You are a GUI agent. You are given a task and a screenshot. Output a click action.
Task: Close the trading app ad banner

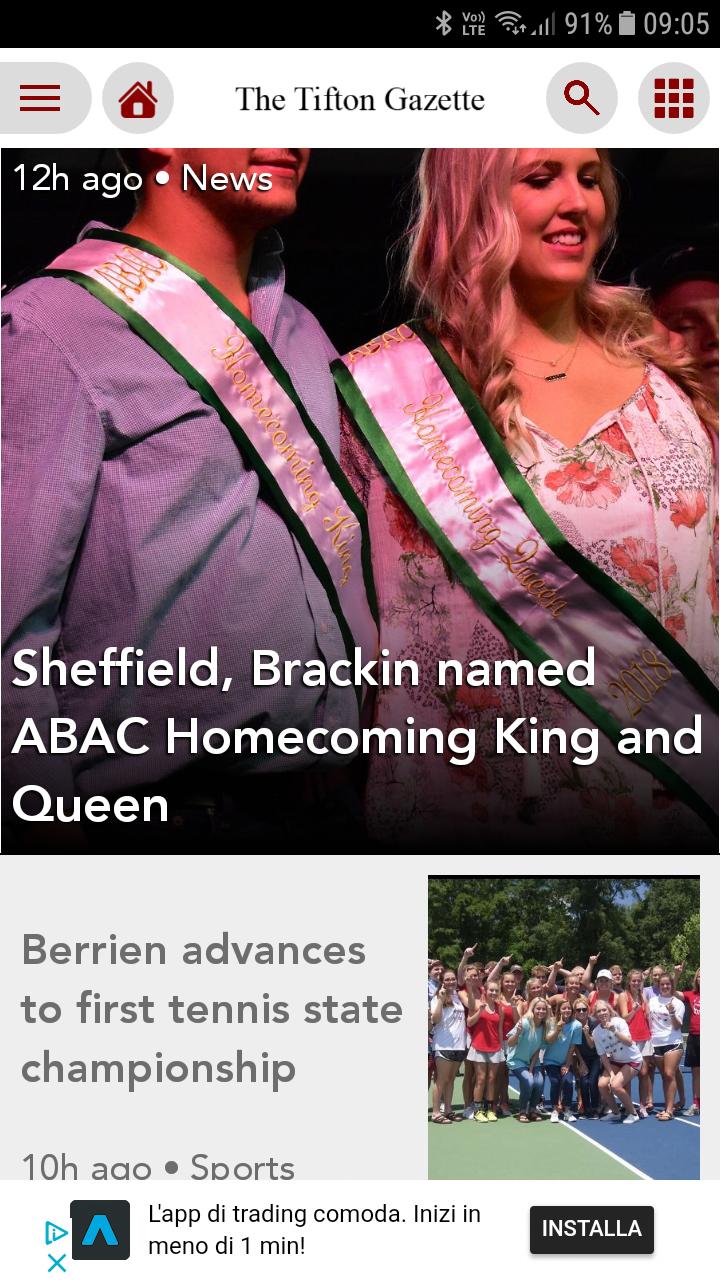pyautogui.click(x=57, y=1263)
